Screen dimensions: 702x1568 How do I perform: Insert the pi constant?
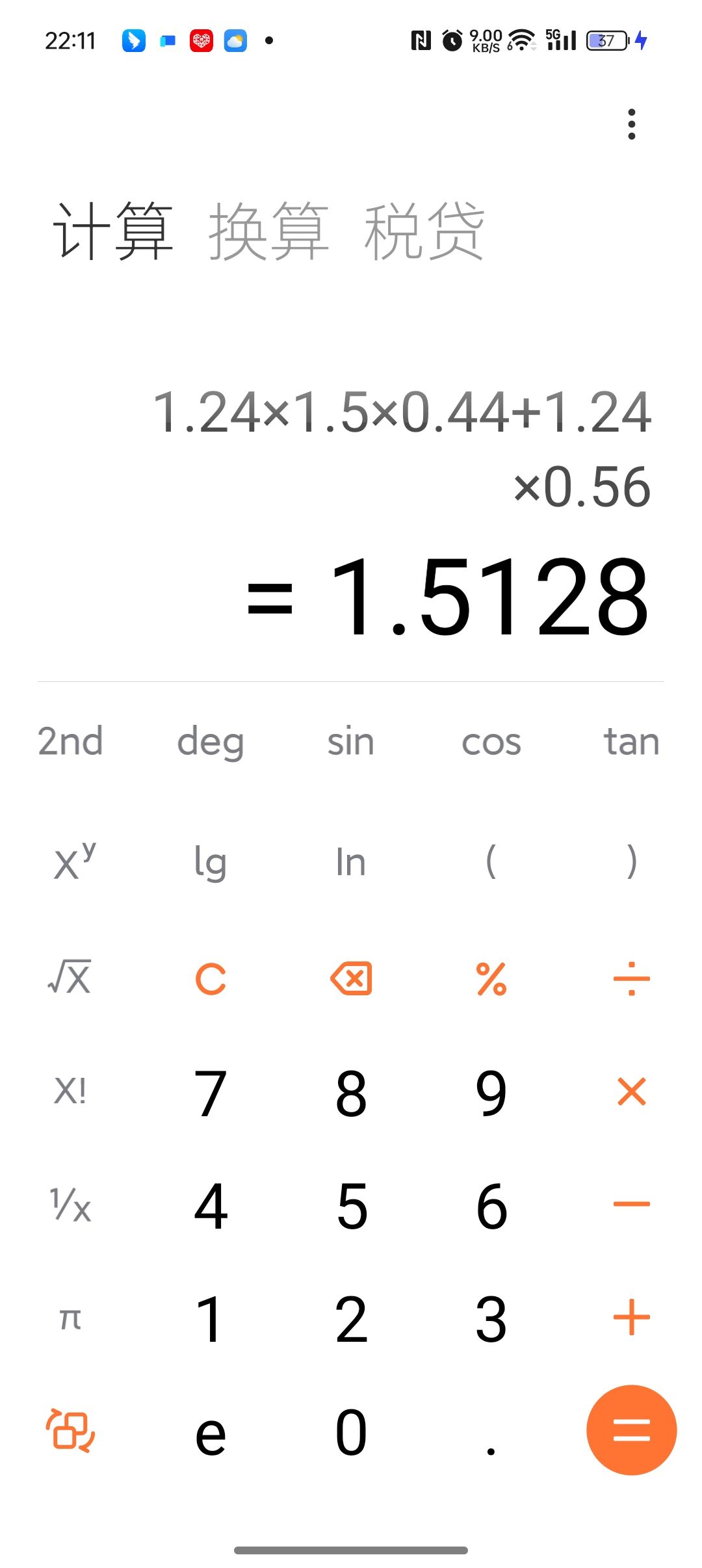pyautogui.click(x=70, y=1318)
